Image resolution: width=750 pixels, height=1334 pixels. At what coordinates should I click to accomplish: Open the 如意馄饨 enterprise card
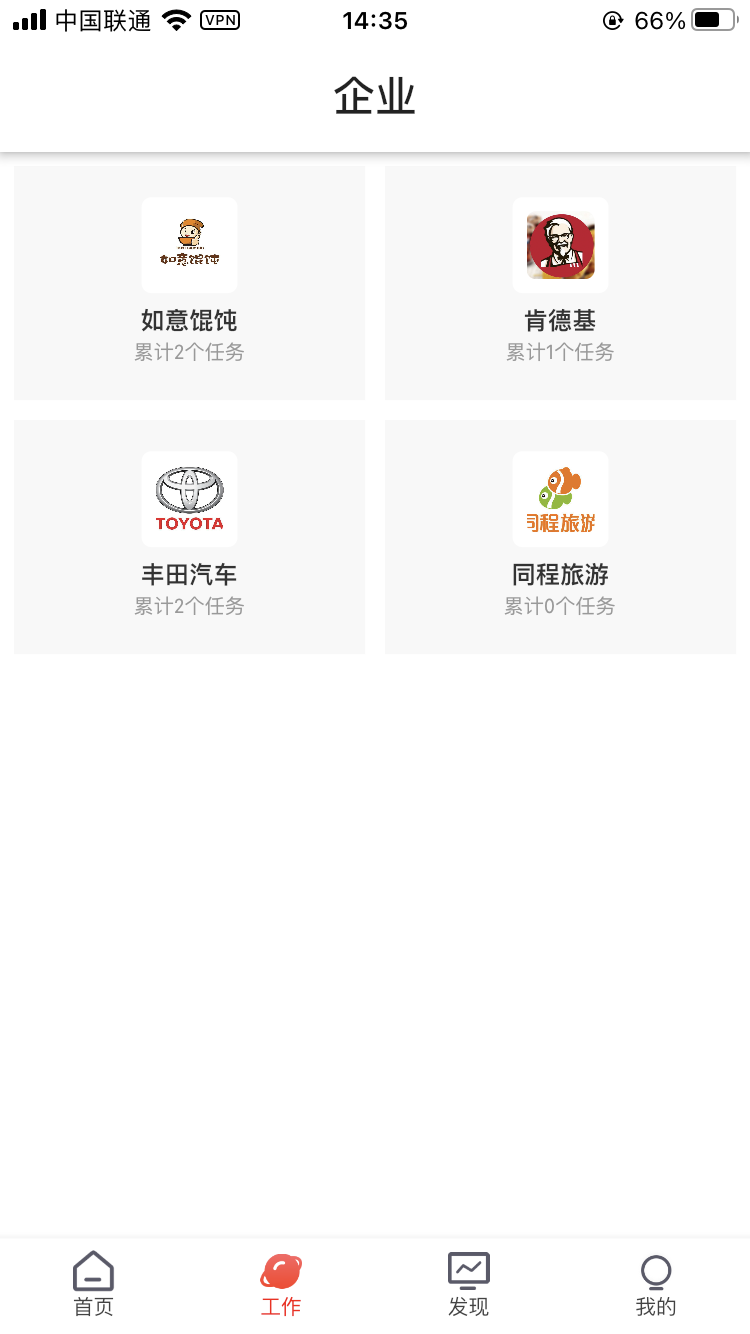click(189, 283)
